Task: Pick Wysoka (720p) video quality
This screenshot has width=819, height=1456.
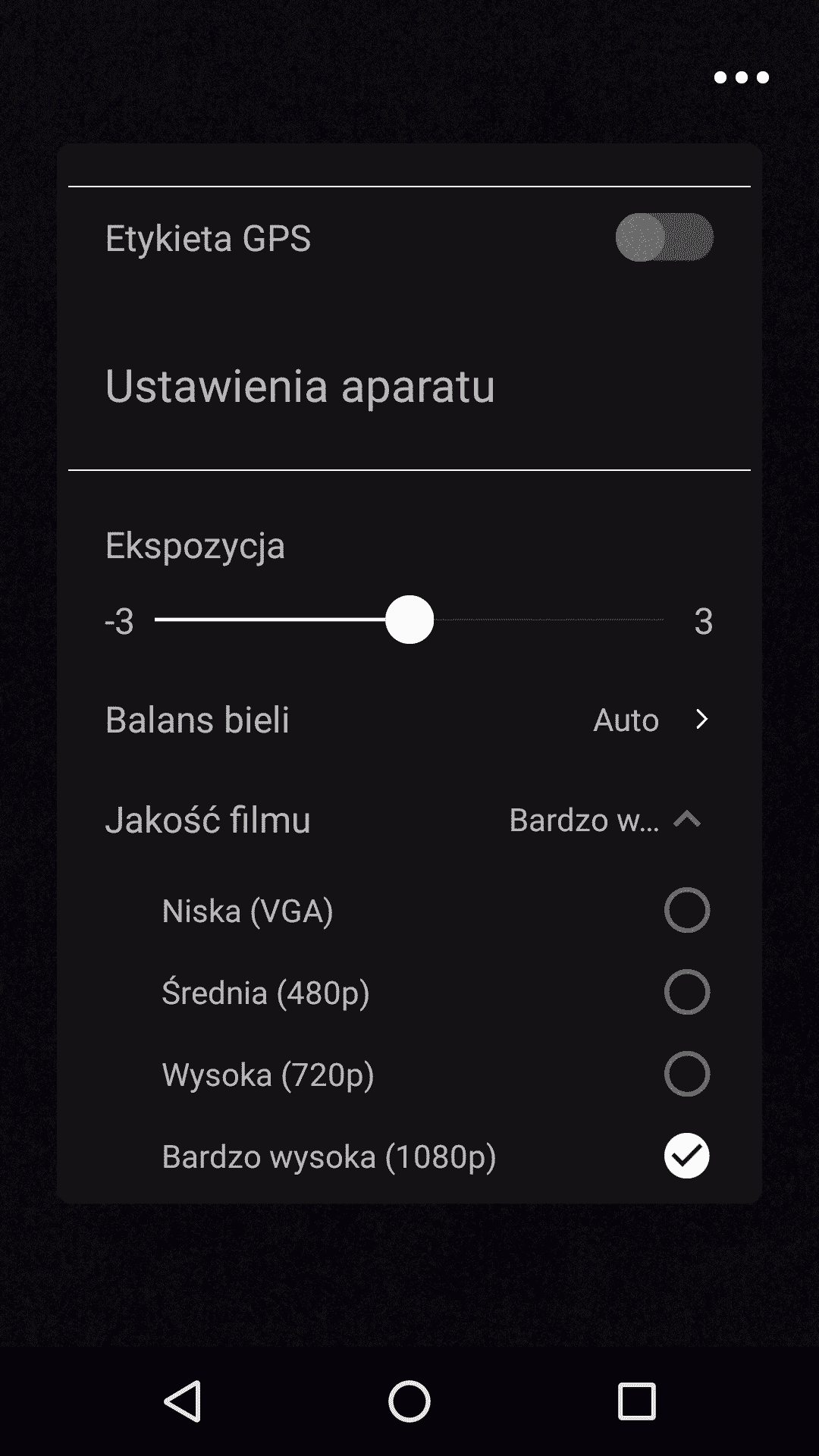Action: pyautogui.click(x=687, y=1074)
